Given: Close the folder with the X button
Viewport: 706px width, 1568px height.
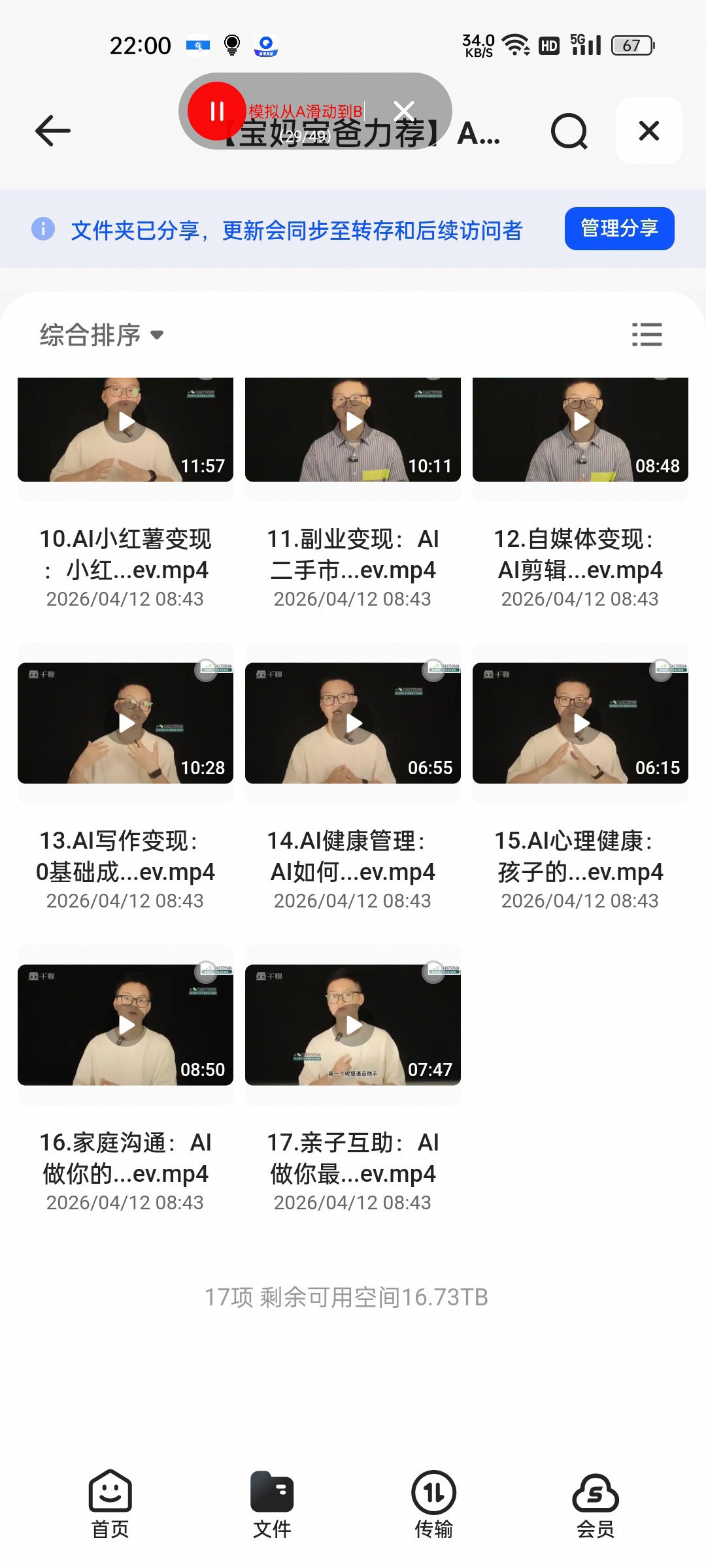Looking at the screenshot, I should coord(649,131).
